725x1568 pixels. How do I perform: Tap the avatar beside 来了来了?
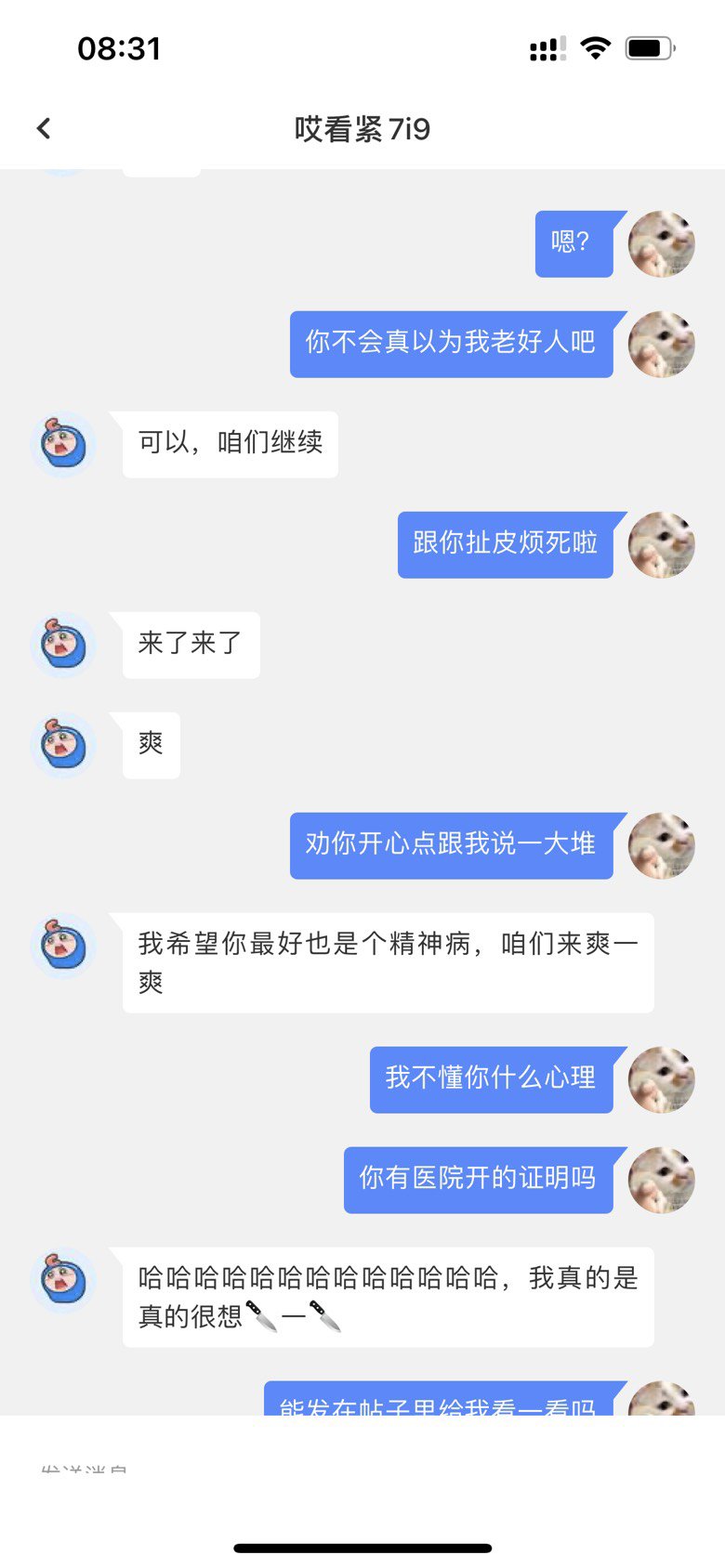point(63,645)
